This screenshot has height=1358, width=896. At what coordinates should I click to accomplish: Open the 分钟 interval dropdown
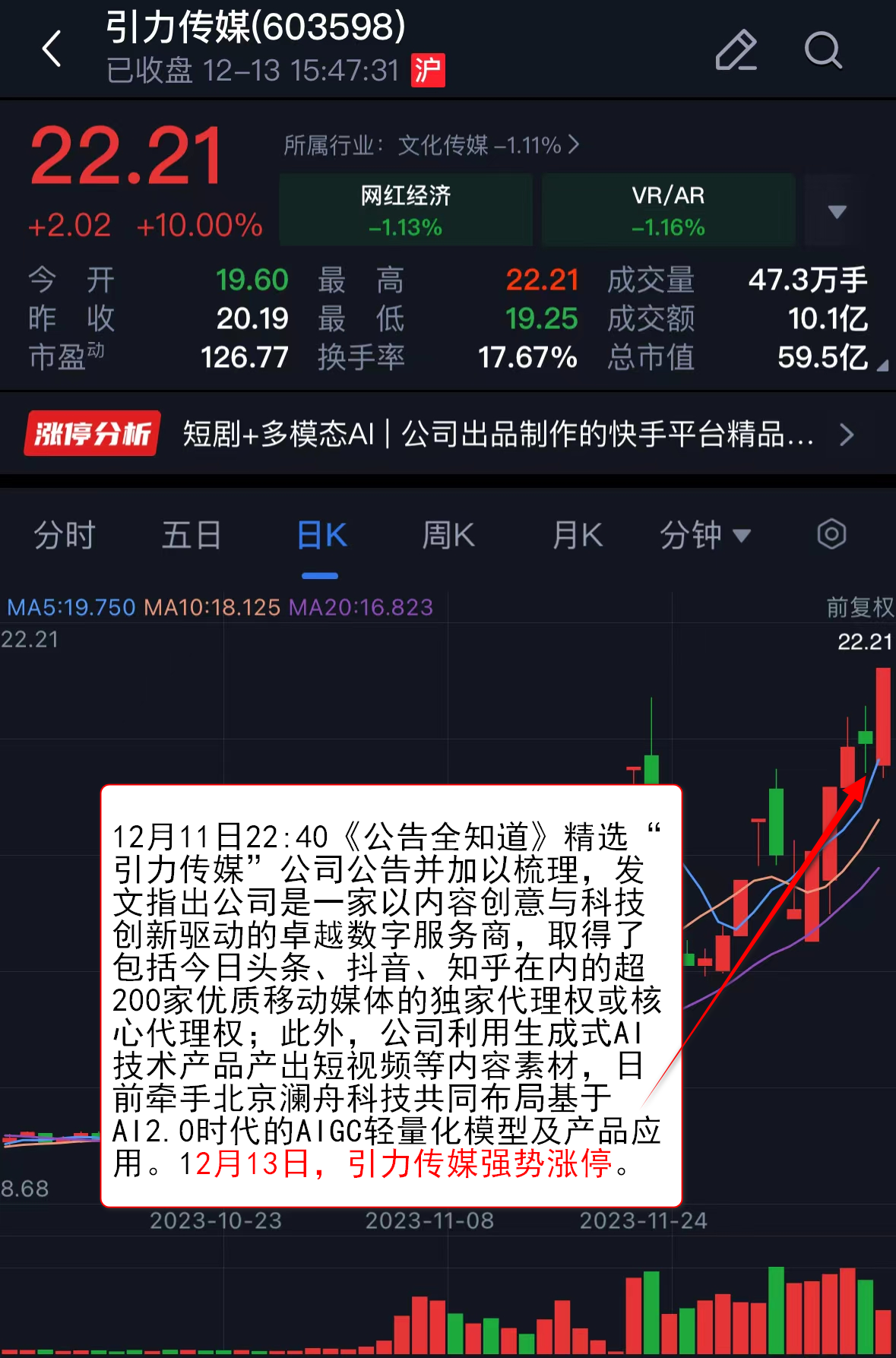point(704,535)
